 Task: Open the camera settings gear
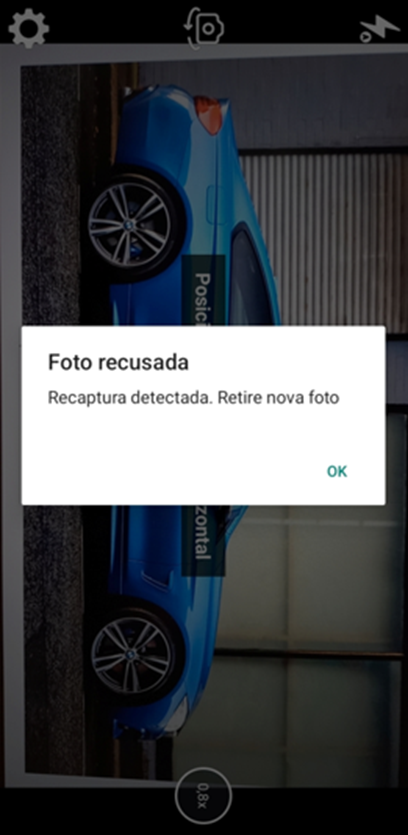tap(29, 26)
